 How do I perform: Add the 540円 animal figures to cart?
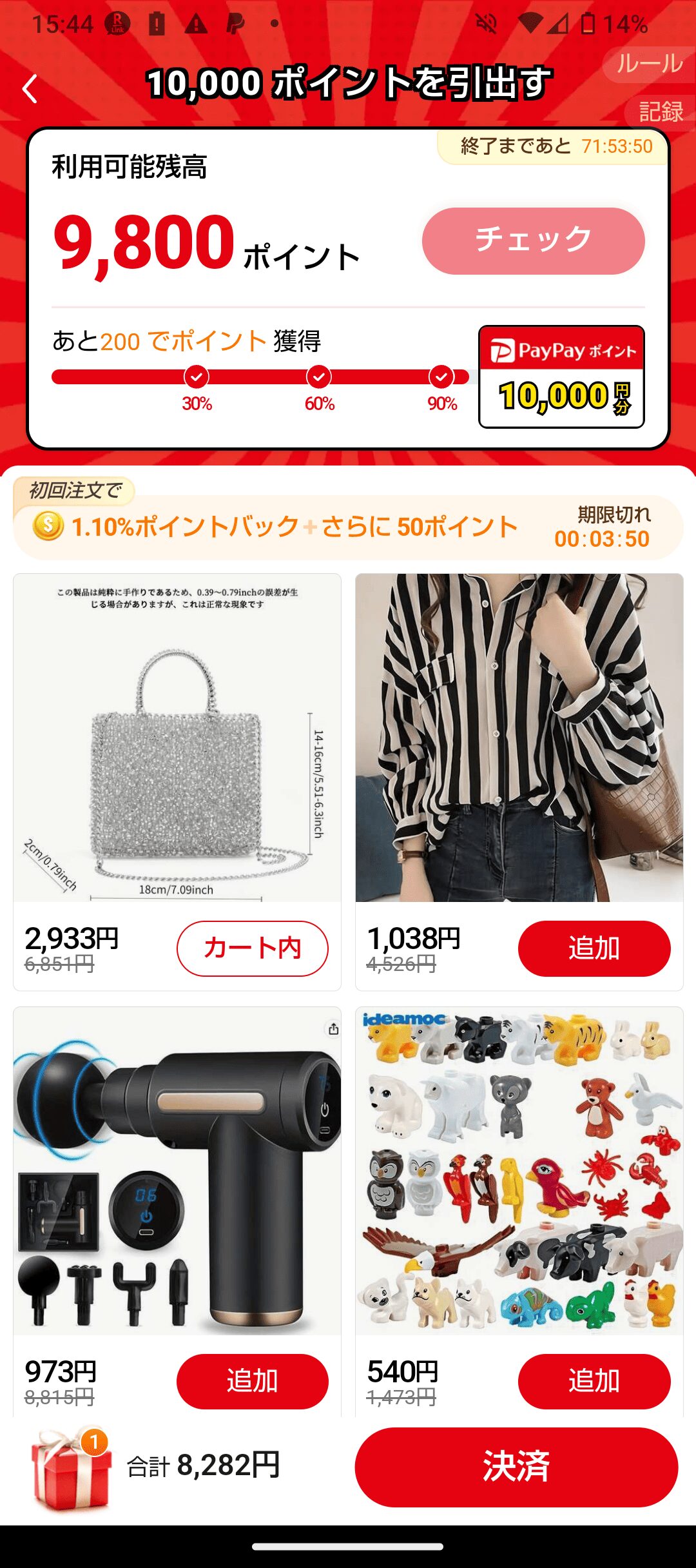click(x=594, y=1381)
